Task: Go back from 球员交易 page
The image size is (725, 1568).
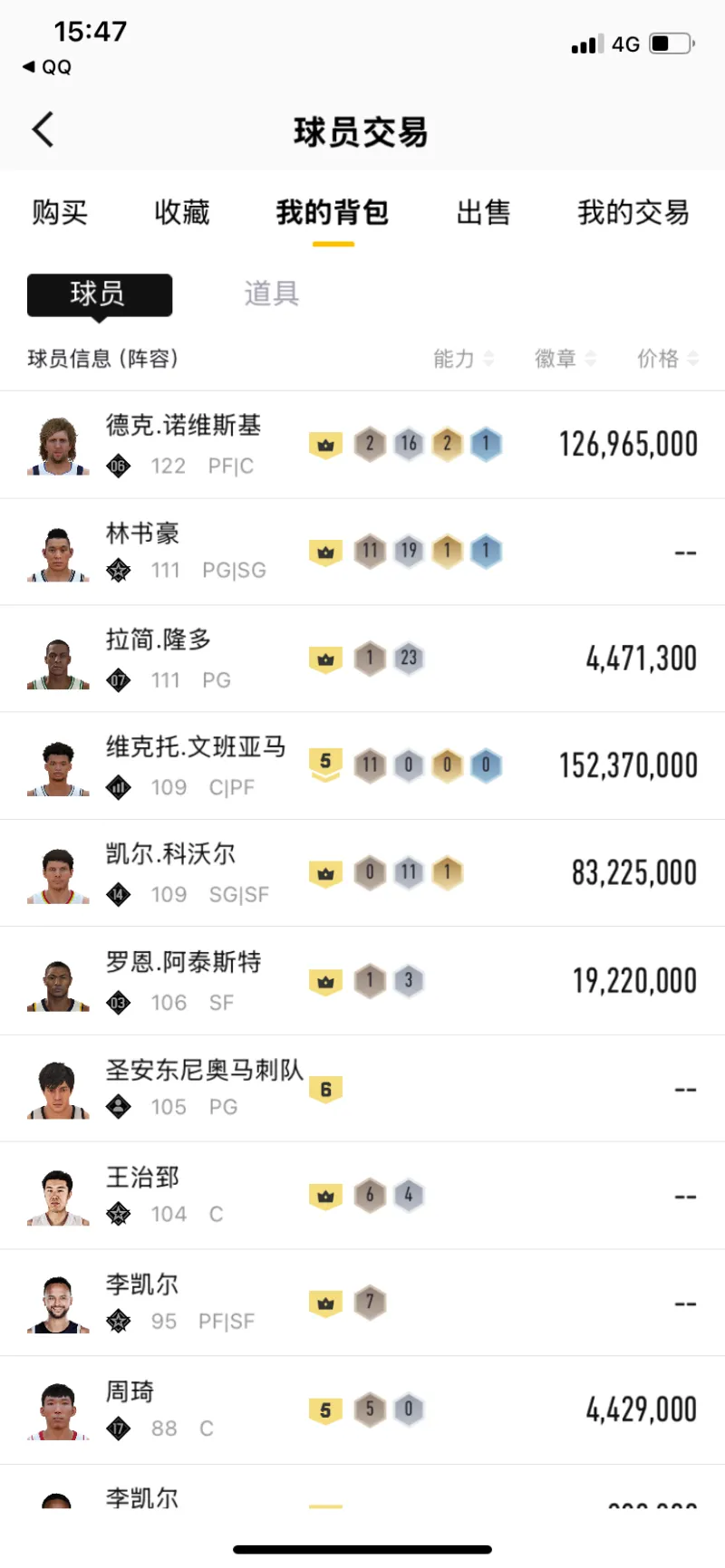Action: (x=43, y=130)
